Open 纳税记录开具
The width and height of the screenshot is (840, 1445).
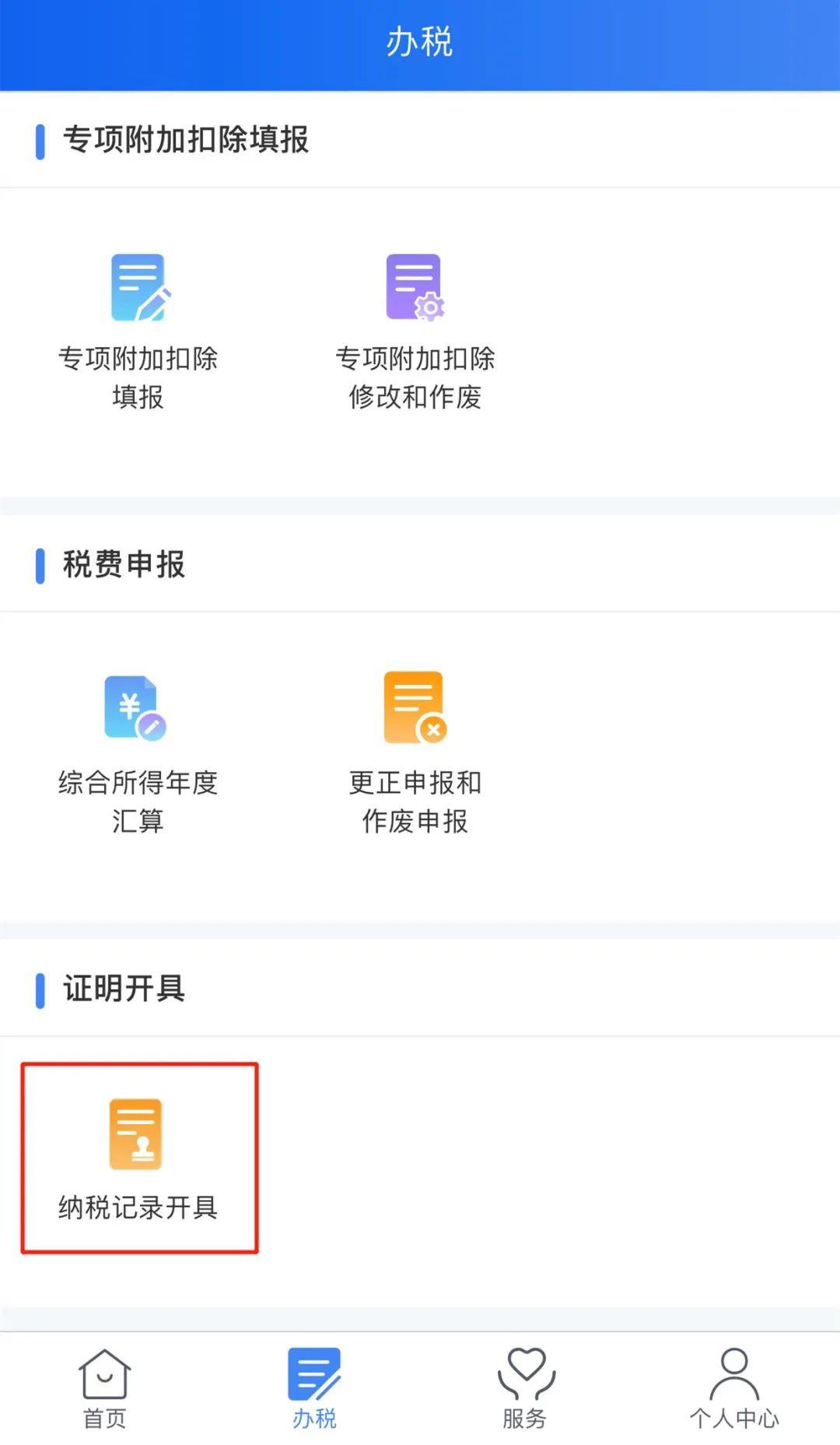(138, 1158)
